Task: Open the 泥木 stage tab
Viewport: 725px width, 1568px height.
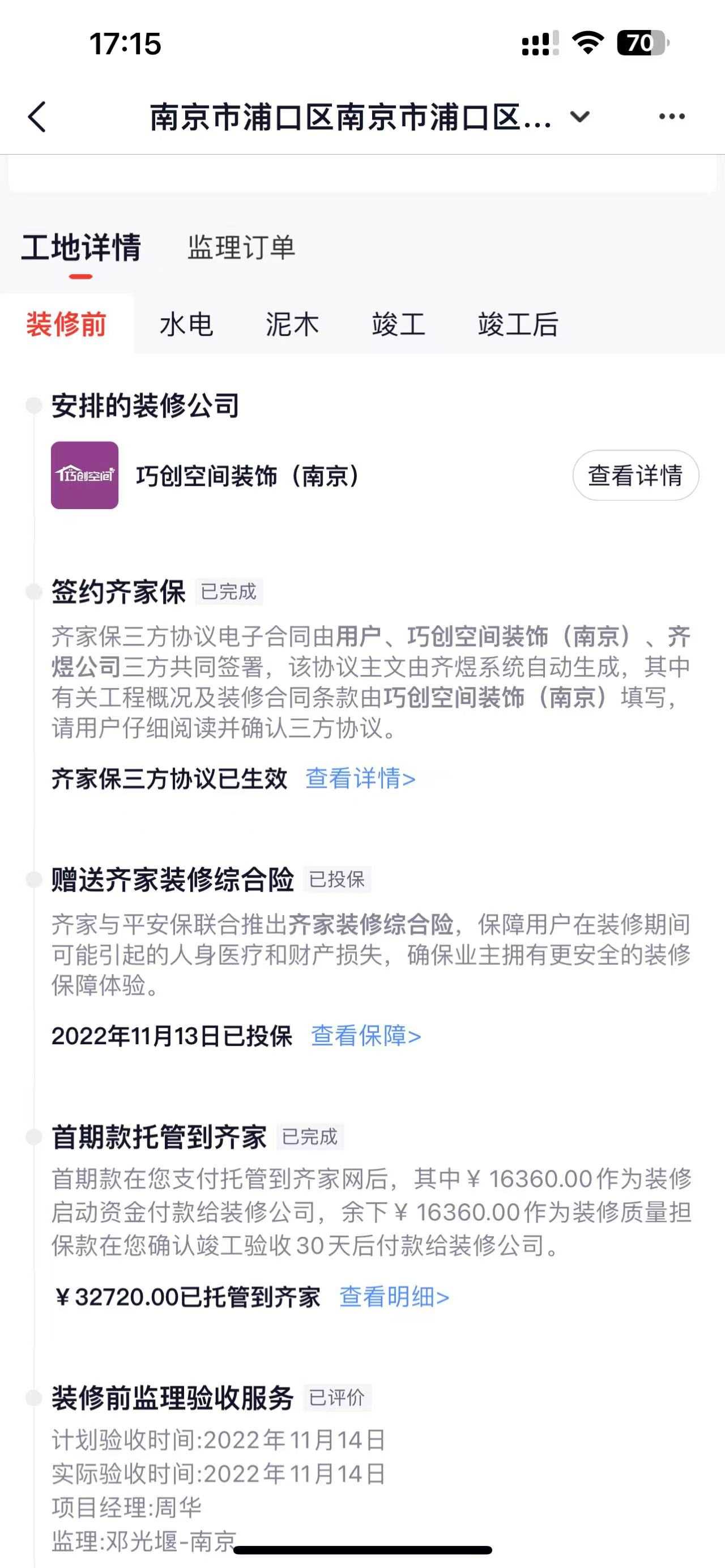Action: pos(292,324)
